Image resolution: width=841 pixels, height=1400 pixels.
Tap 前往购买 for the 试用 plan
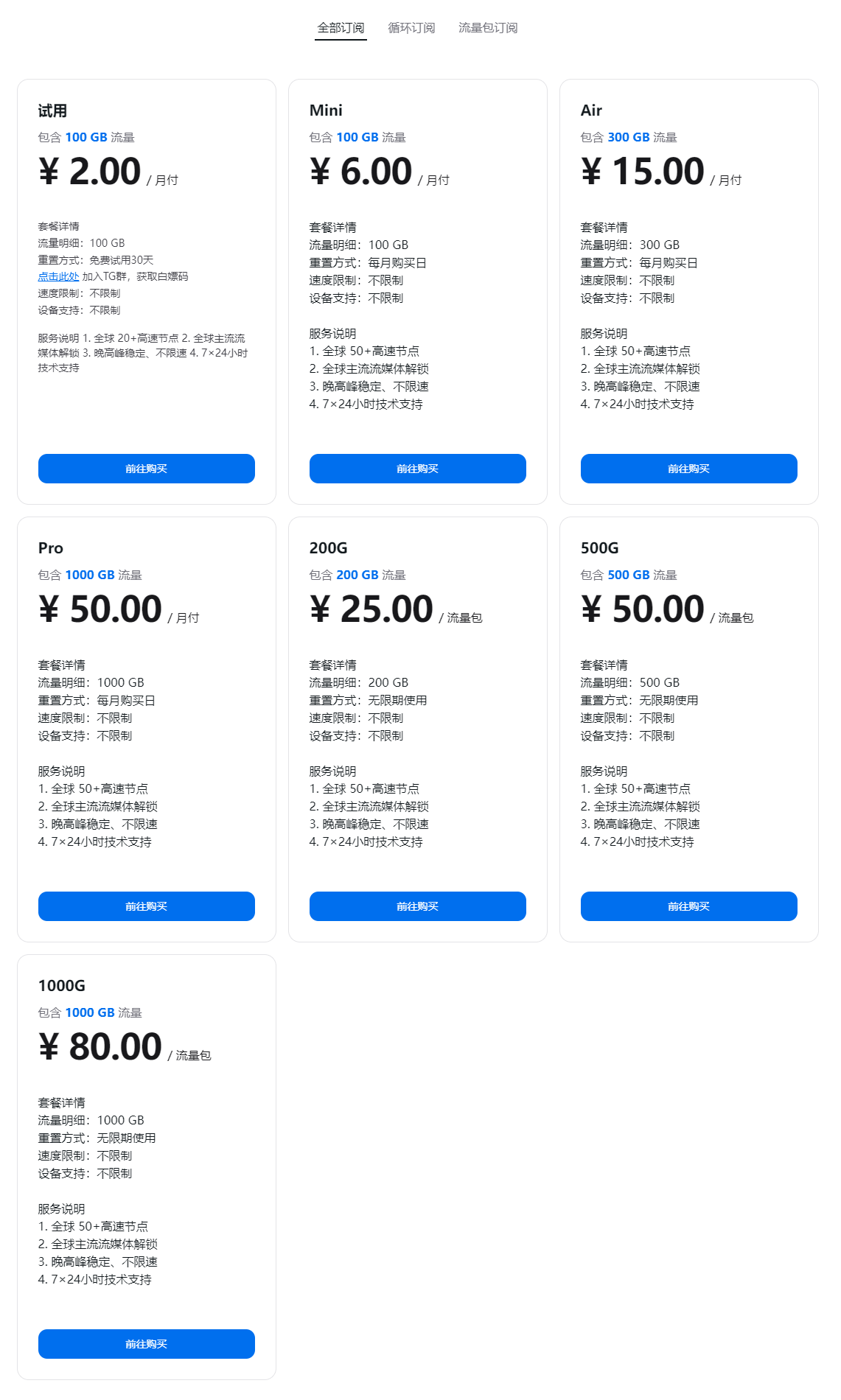point(147,469)
